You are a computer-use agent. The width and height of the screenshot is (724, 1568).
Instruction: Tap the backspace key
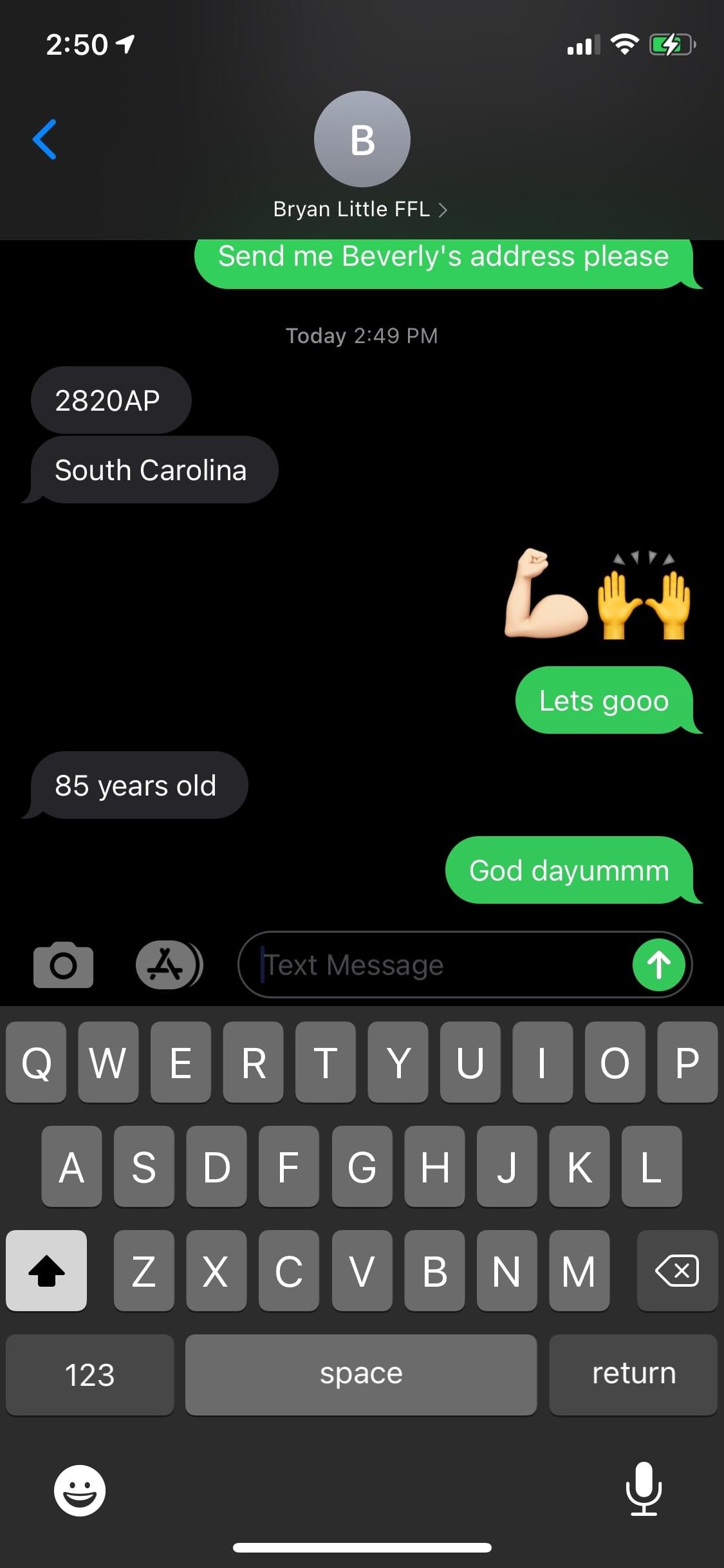click(x=677, y=1271)
